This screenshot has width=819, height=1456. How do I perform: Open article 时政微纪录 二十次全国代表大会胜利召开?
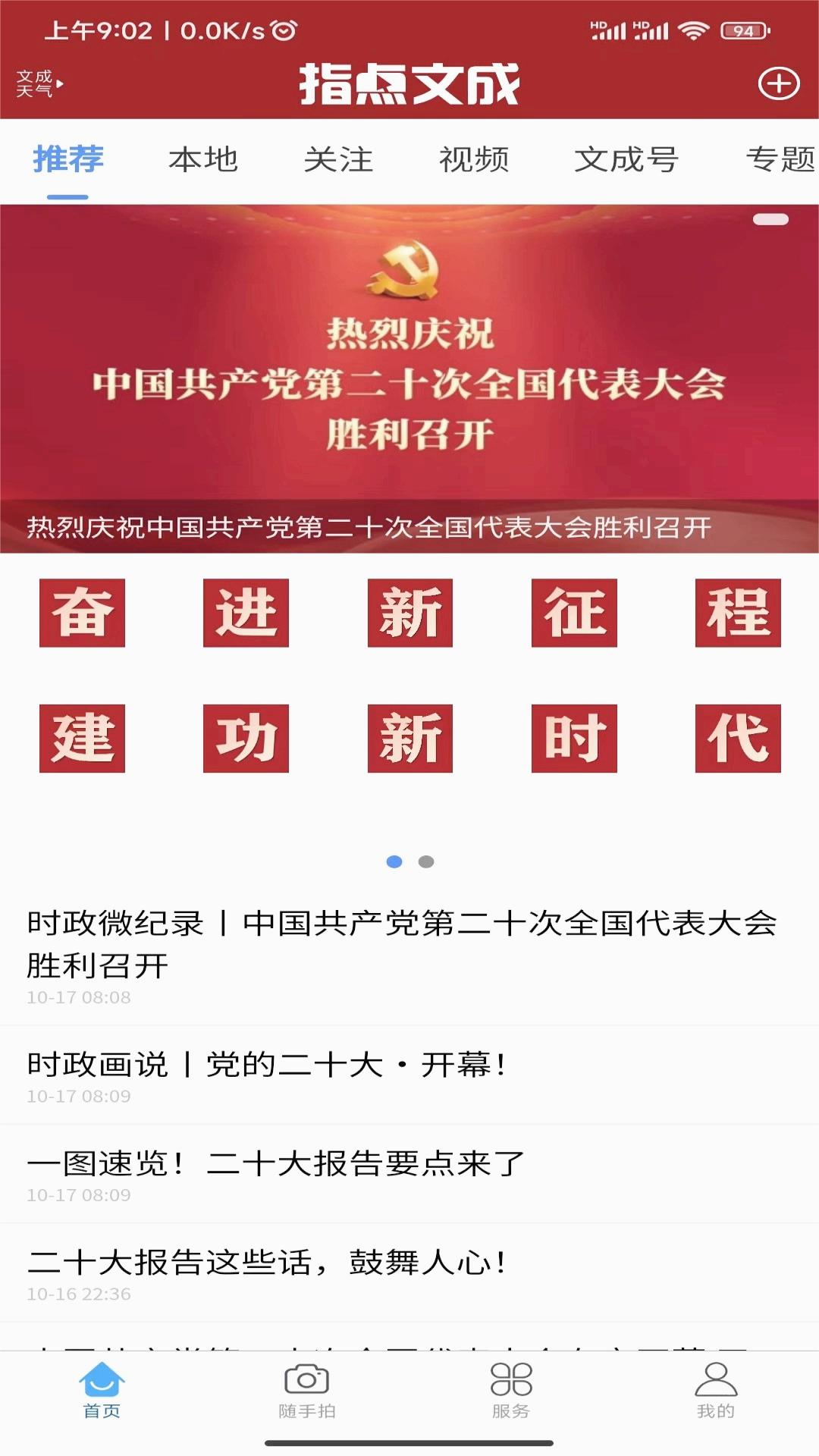coord(402,944)
